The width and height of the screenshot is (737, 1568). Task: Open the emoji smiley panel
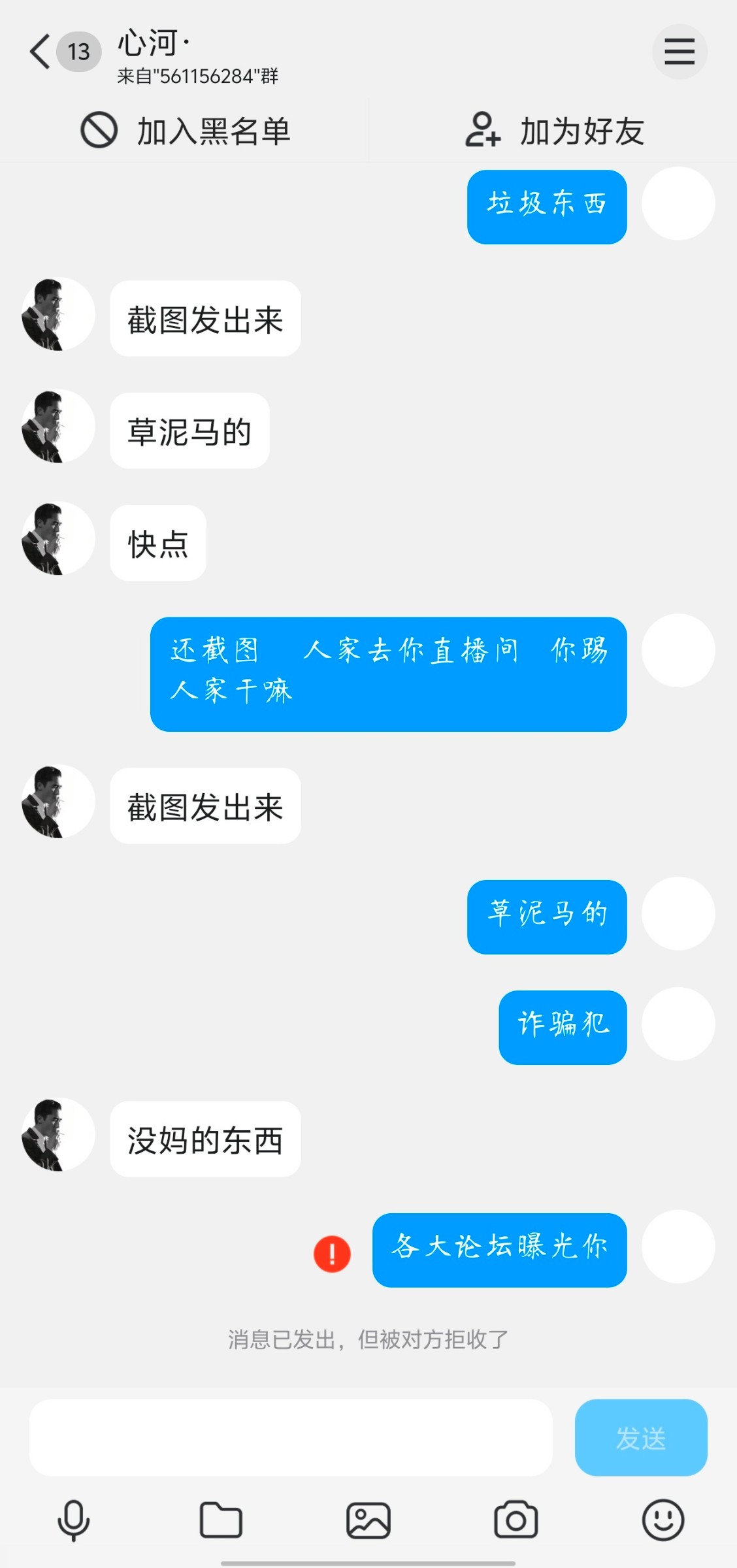[x=663, y=1519]
